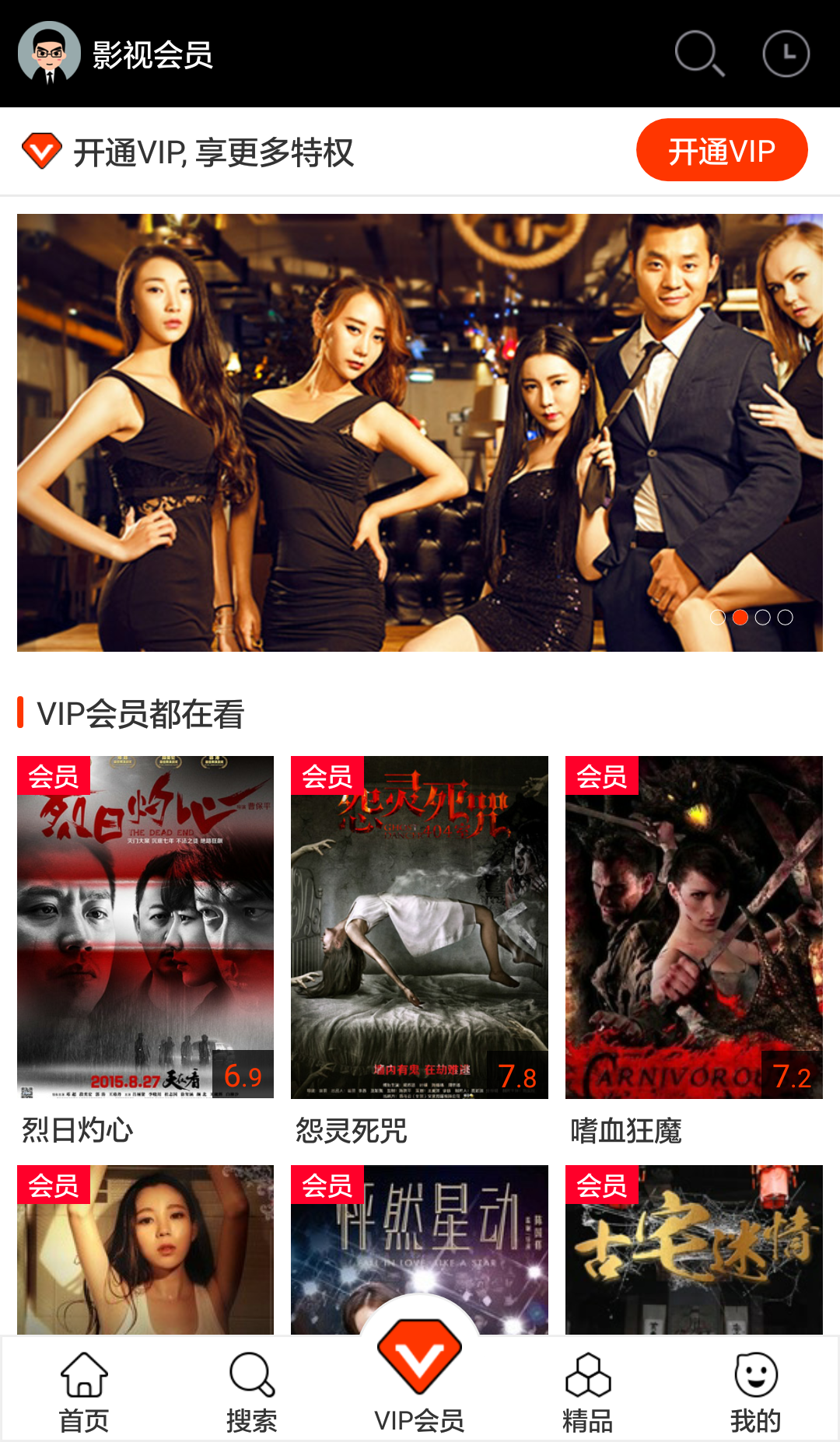Open the movie 古宅迷情
Viewport: 840px width, 1442px height.
694,1249
